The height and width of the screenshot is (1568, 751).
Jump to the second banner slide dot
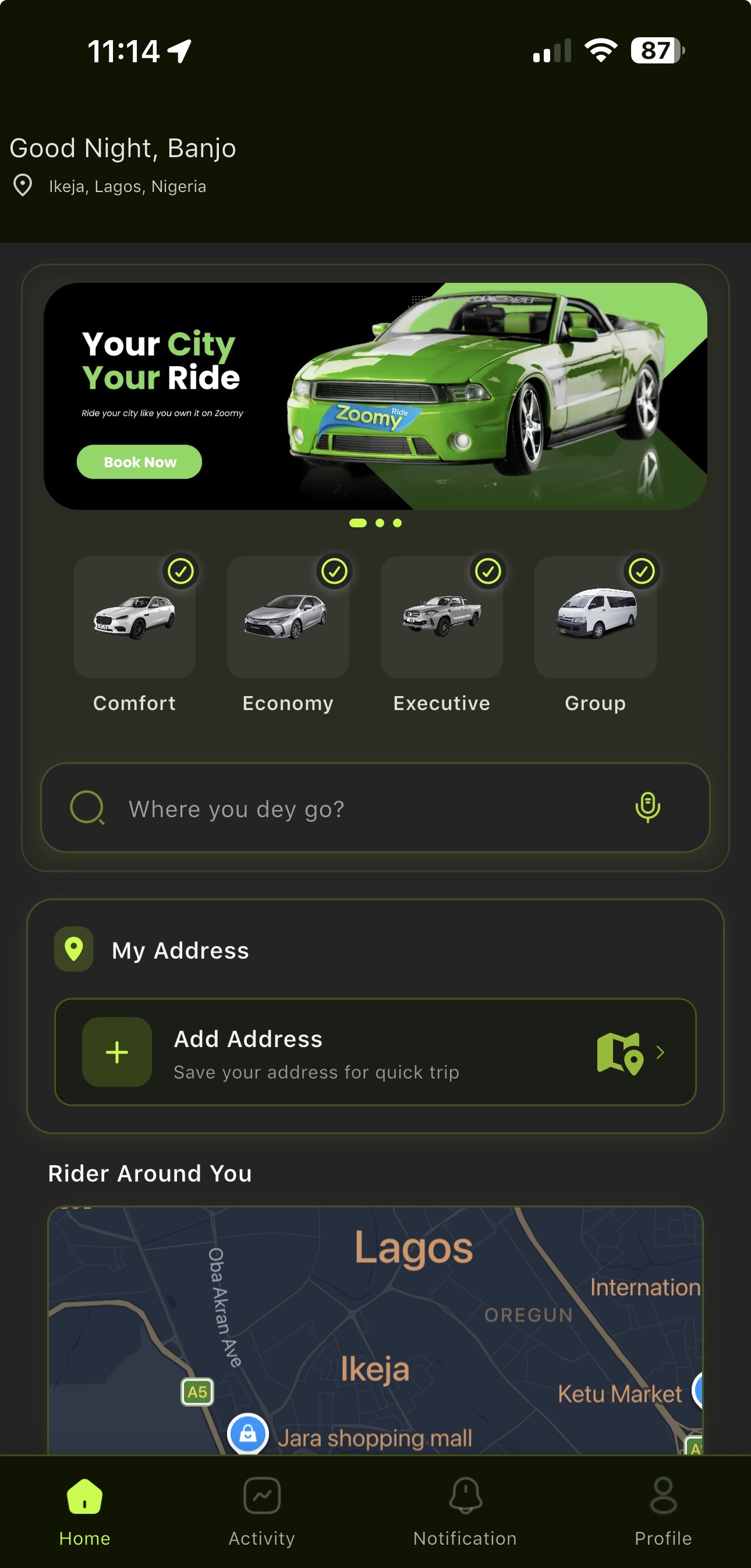(380, 523)
